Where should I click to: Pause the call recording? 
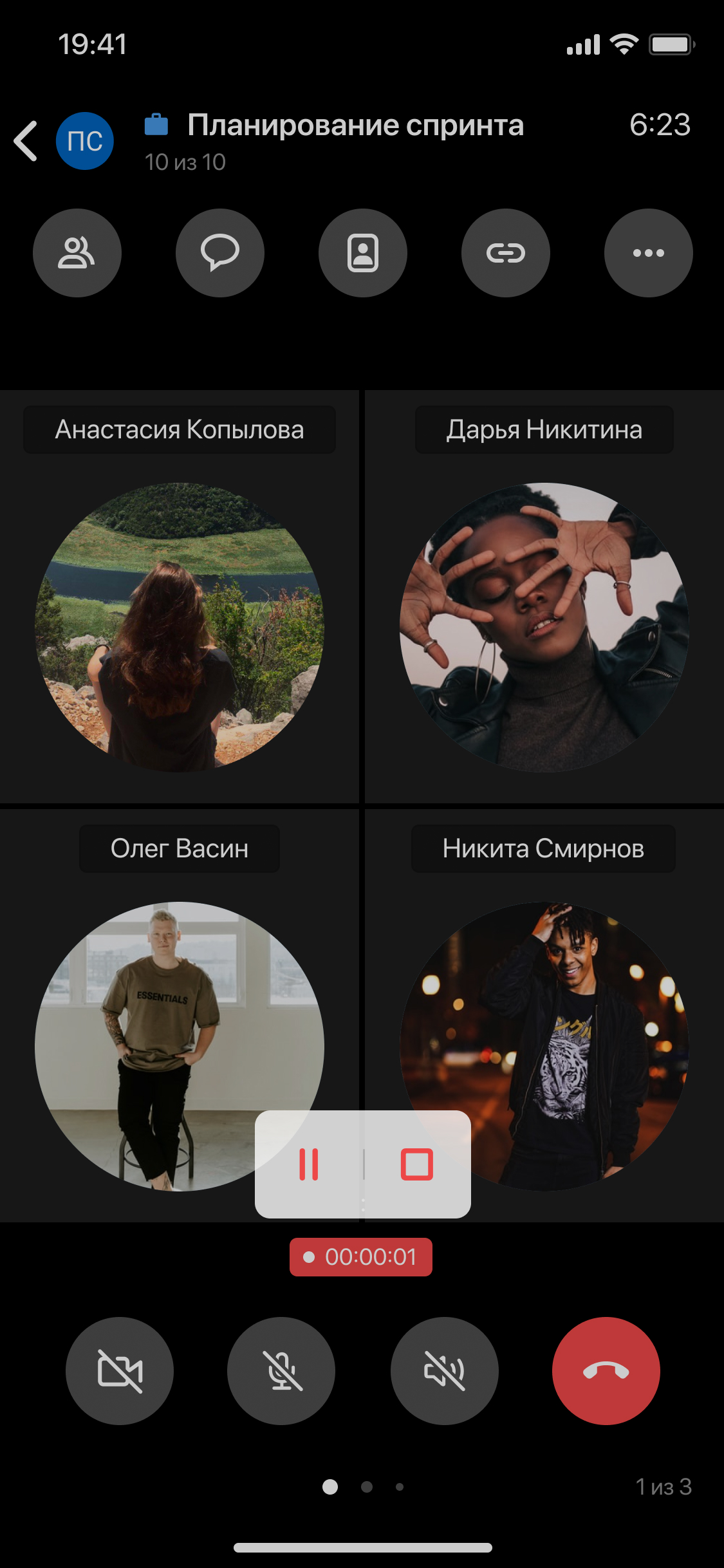309,1164
